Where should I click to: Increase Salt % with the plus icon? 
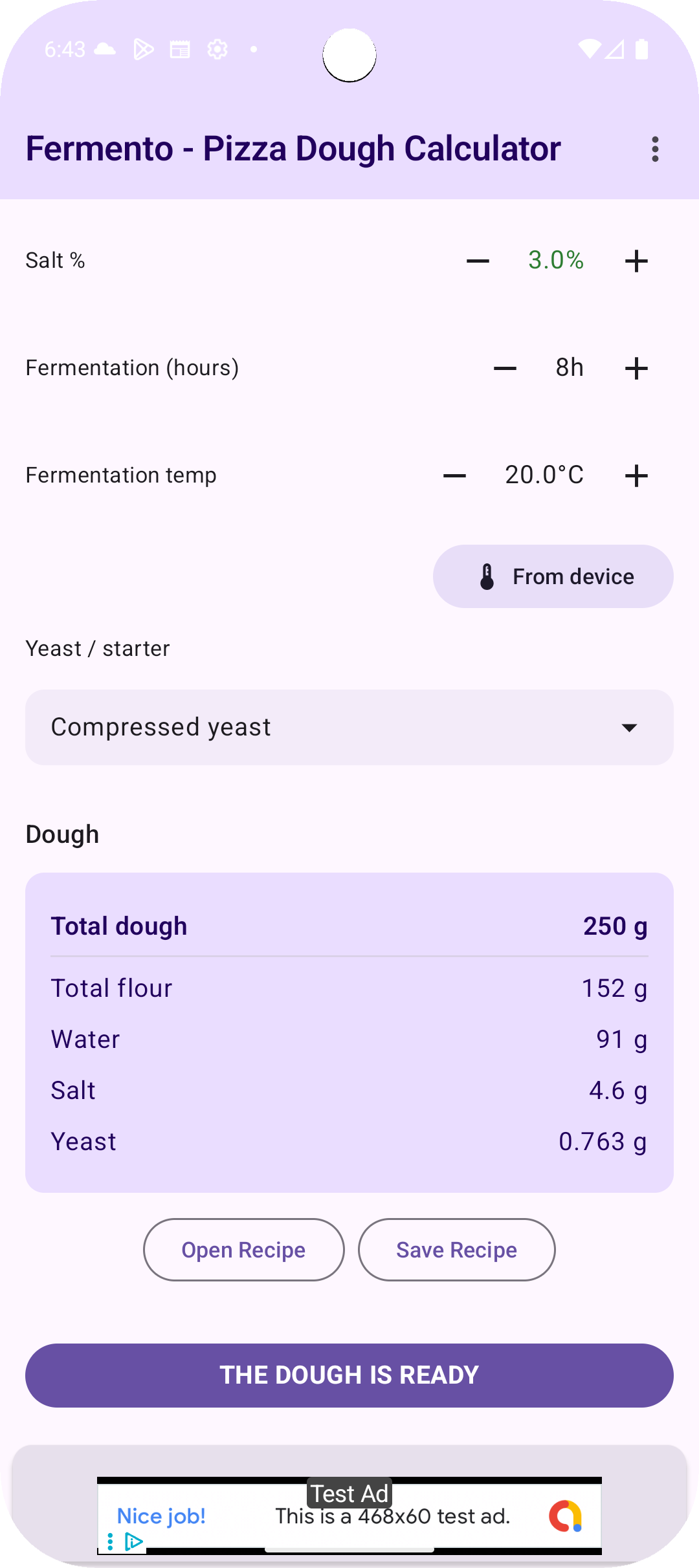(636, 260)
